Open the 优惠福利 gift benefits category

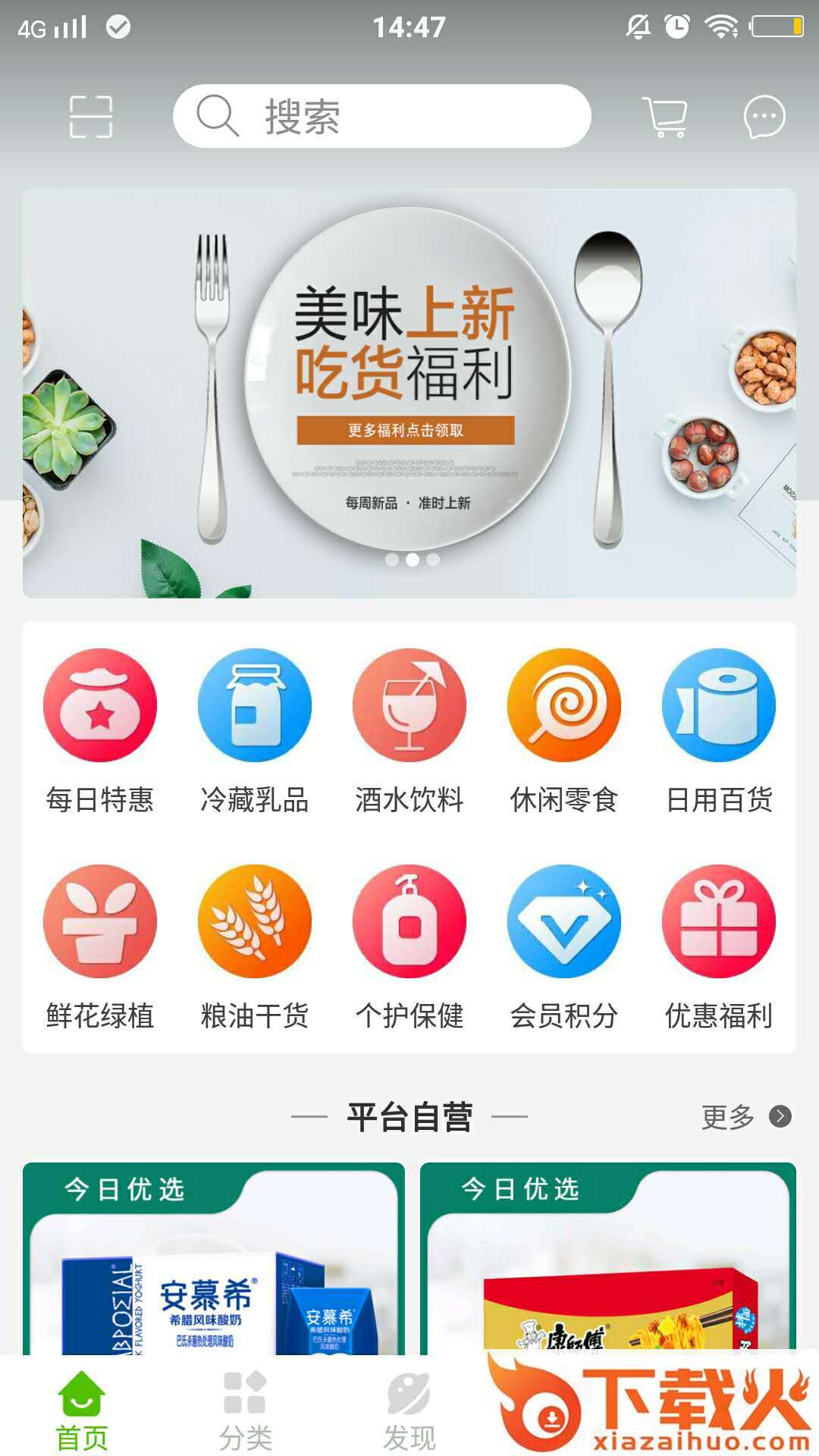[719, 920]
